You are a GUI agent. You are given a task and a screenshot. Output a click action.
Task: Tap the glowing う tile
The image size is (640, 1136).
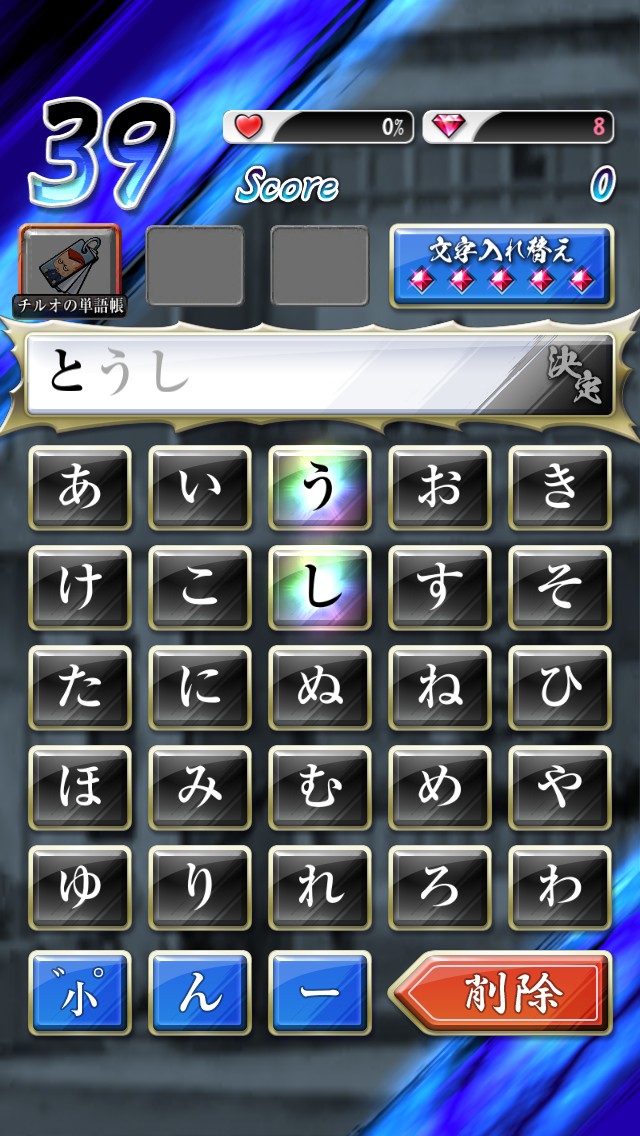(320, 488)
